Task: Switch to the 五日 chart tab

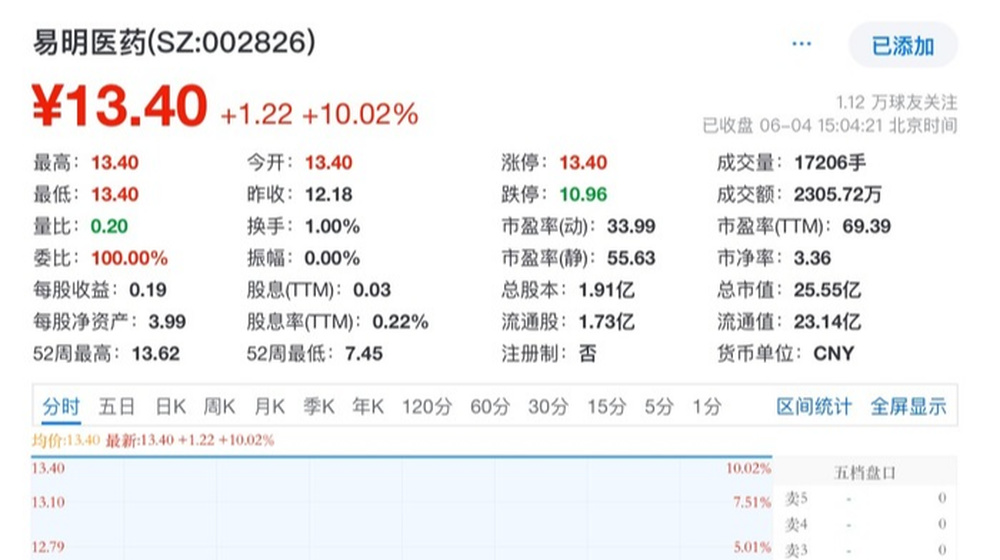Action: click(116, 407)
